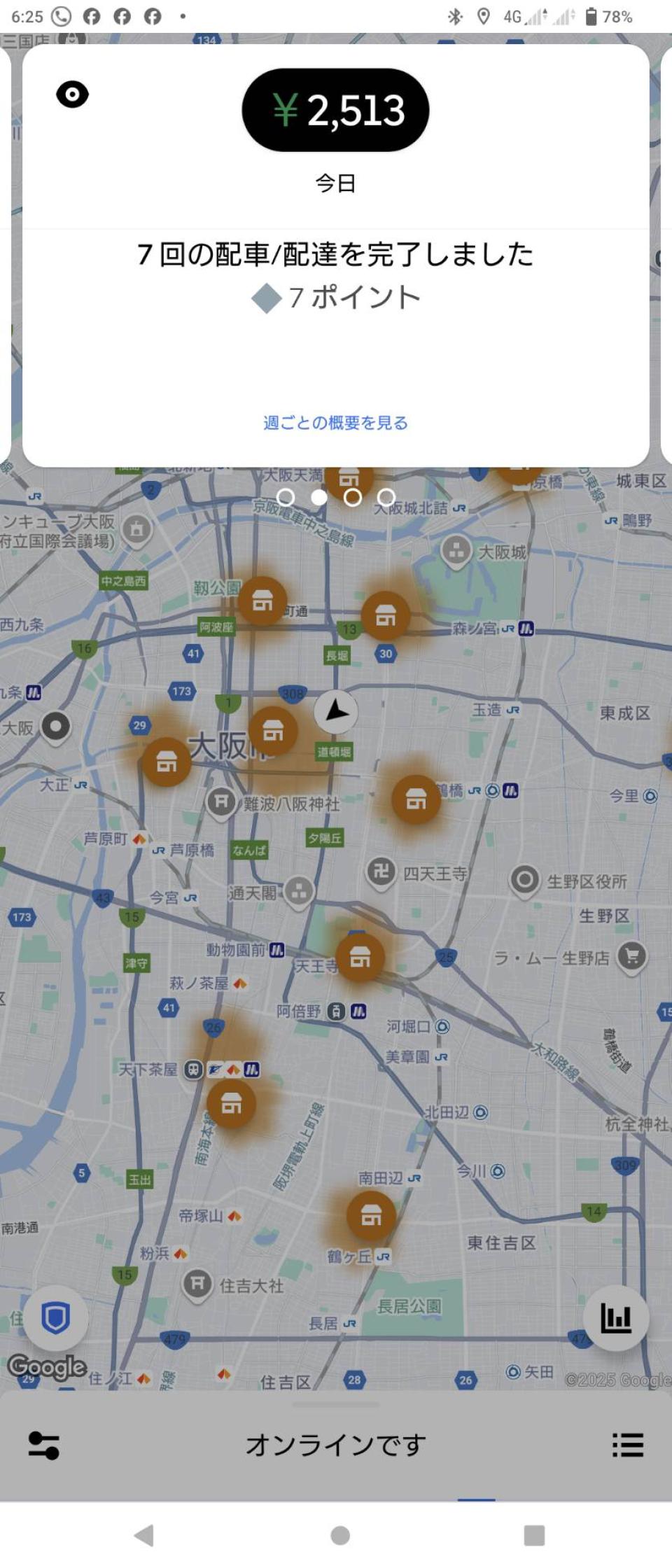Image resolution: width=672 pixels, height=1568 pixels.
Task: Select the first page indicator dot
Action: (286, 497)
